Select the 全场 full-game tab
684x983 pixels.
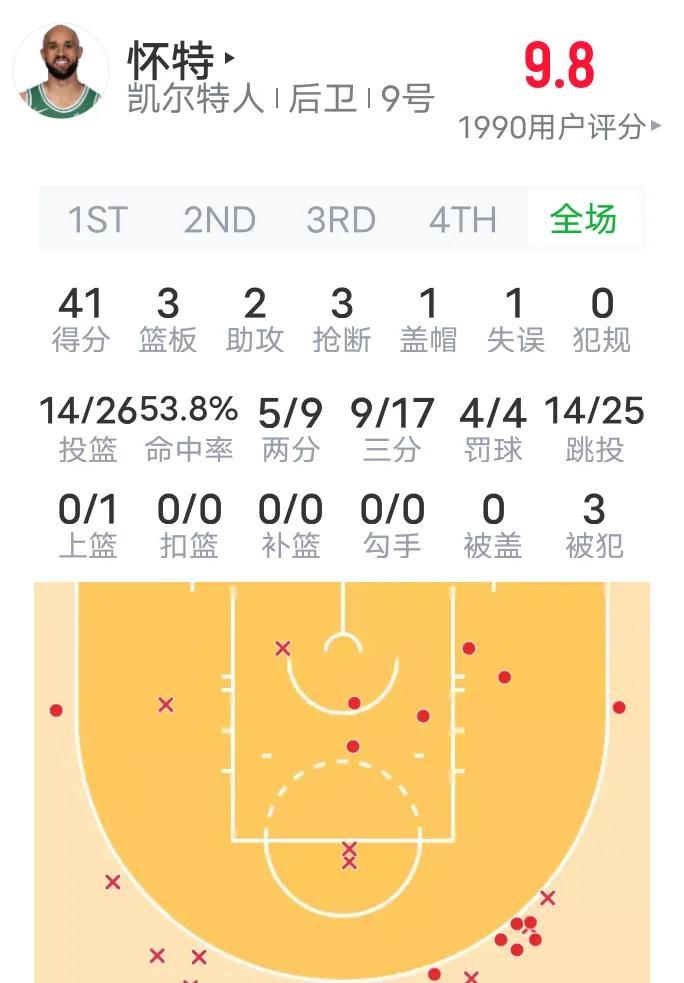[x=583, y=219]
